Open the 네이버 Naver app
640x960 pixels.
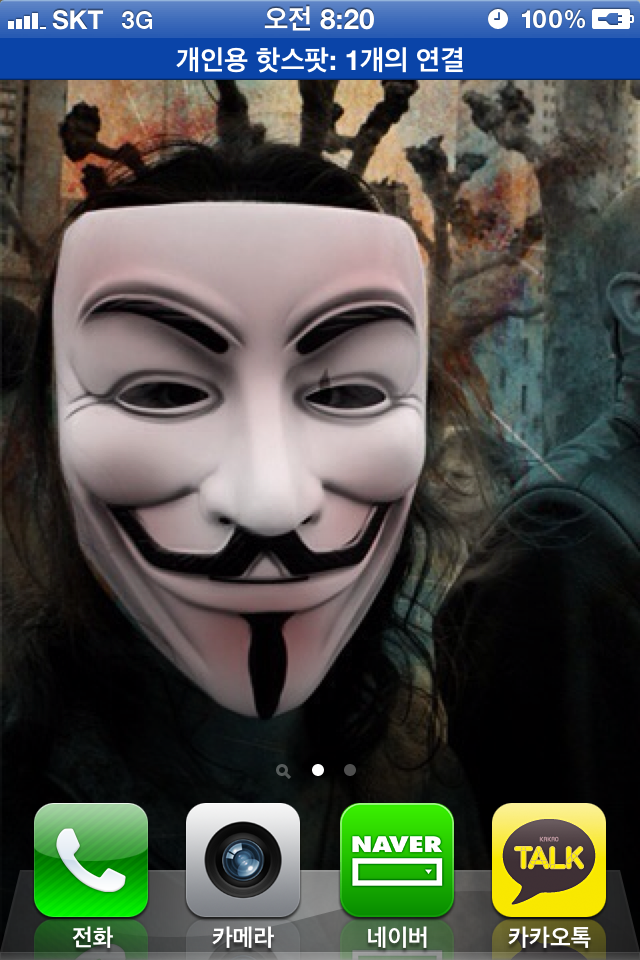(x=396, y=860)
